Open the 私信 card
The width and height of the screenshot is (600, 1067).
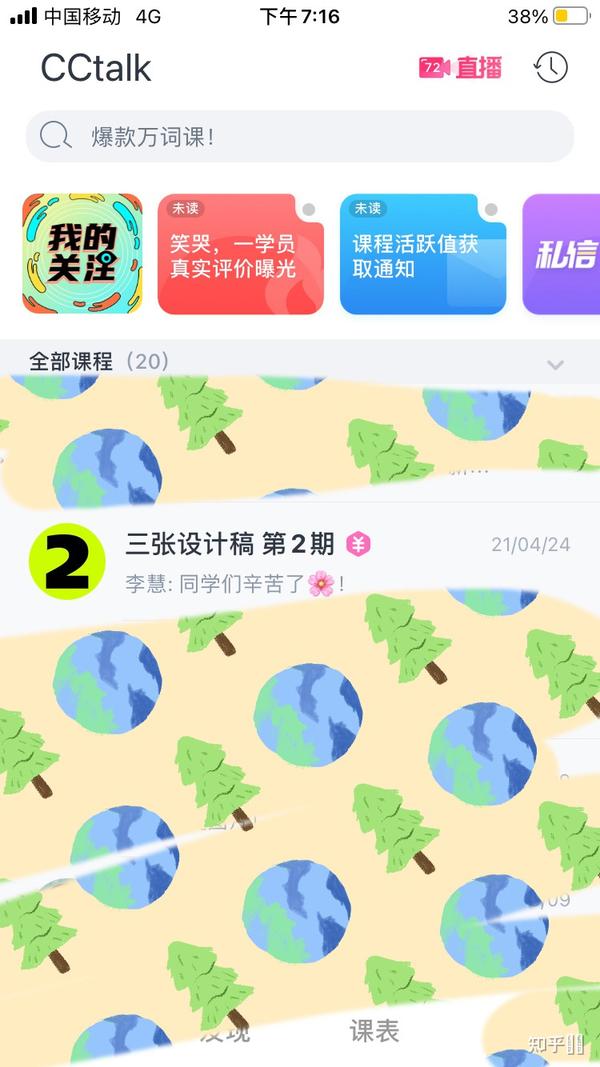[x=562, y=254]
